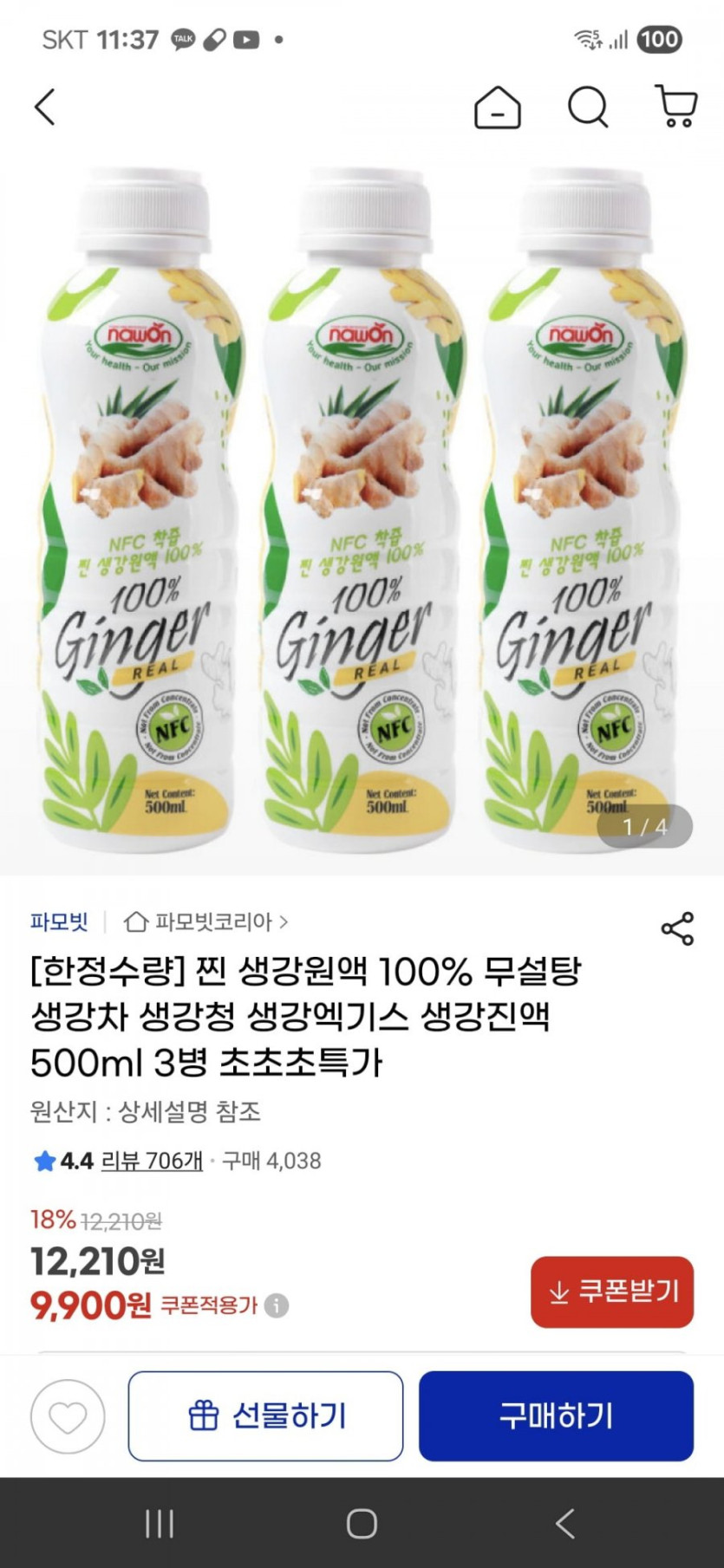Open product search via the magnifier icon
The height and width of the screenshot is (1568, 724).
click(588, 107)
